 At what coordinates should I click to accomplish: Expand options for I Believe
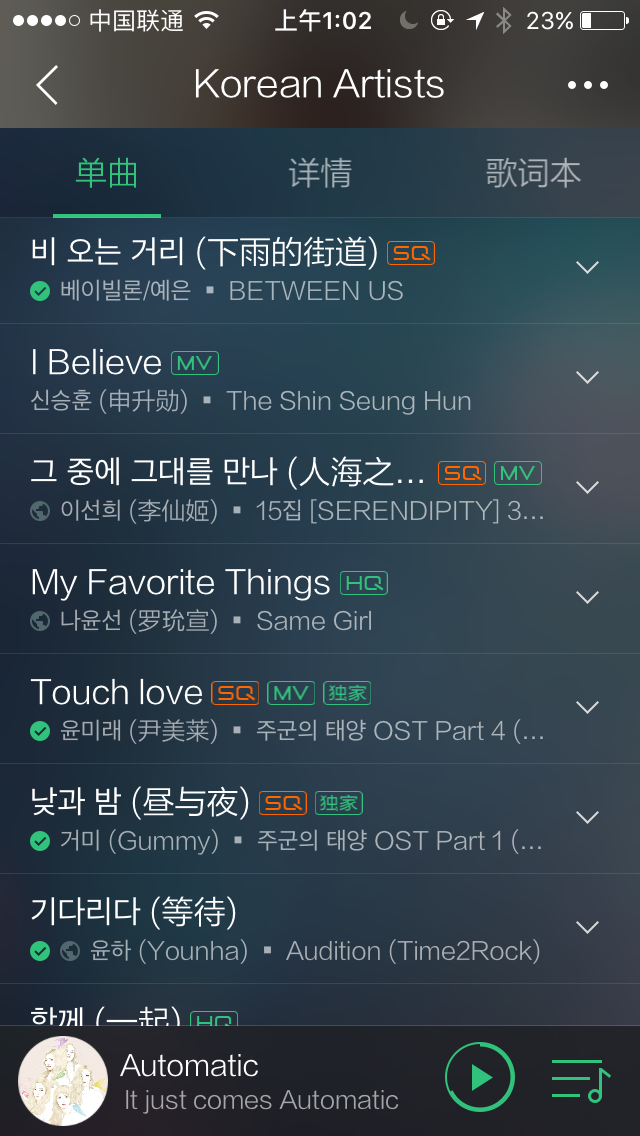tap(588, 378)
